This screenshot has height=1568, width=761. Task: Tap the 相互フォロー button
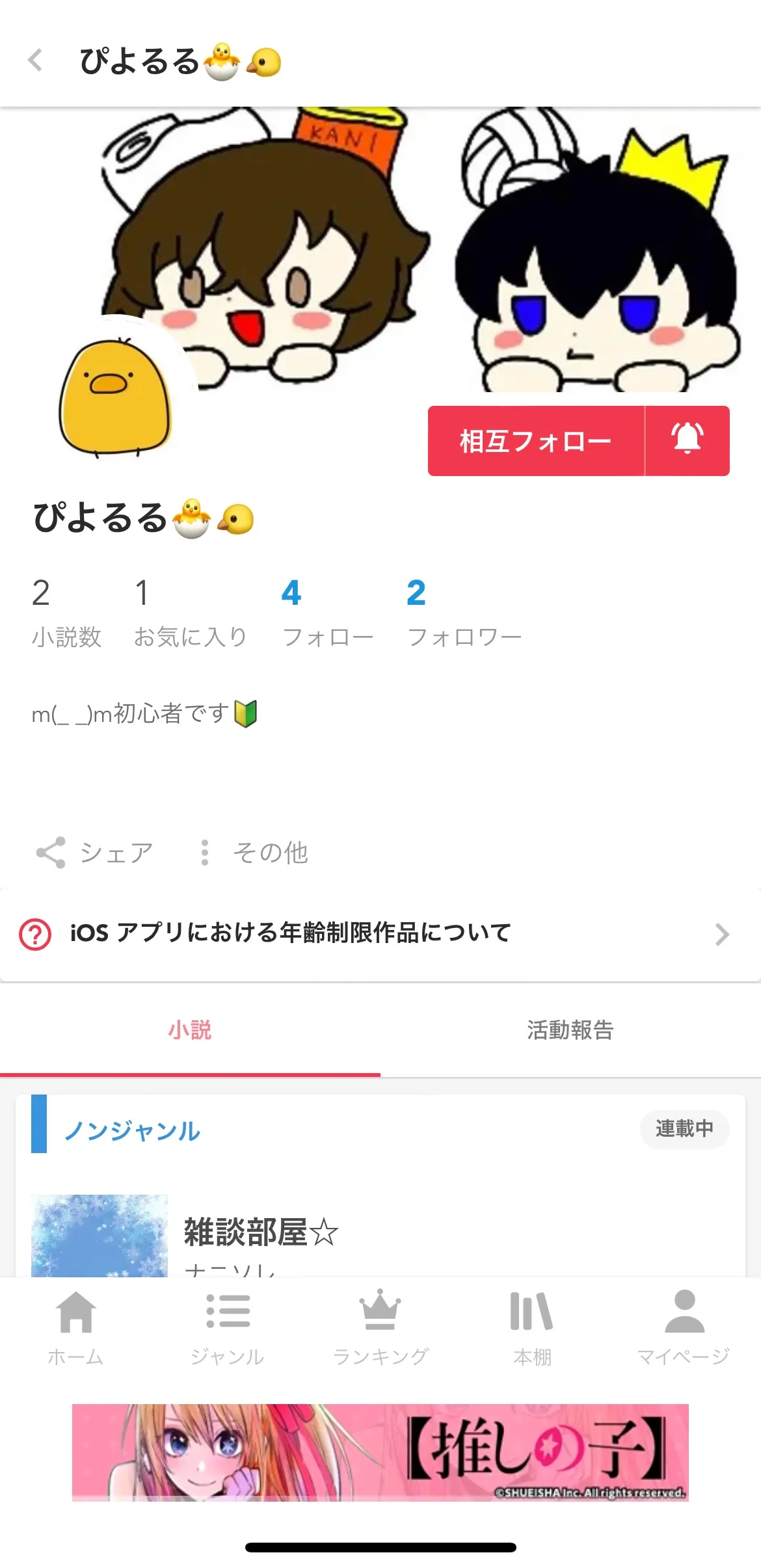(535, 441)
